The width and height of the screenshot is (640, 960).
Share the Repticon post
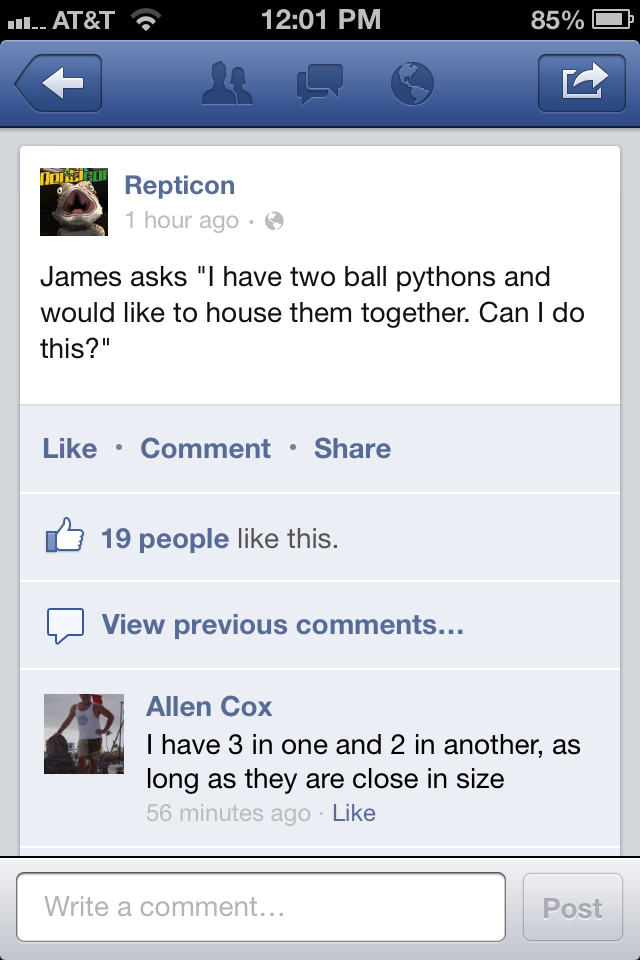tap(352, 448)
